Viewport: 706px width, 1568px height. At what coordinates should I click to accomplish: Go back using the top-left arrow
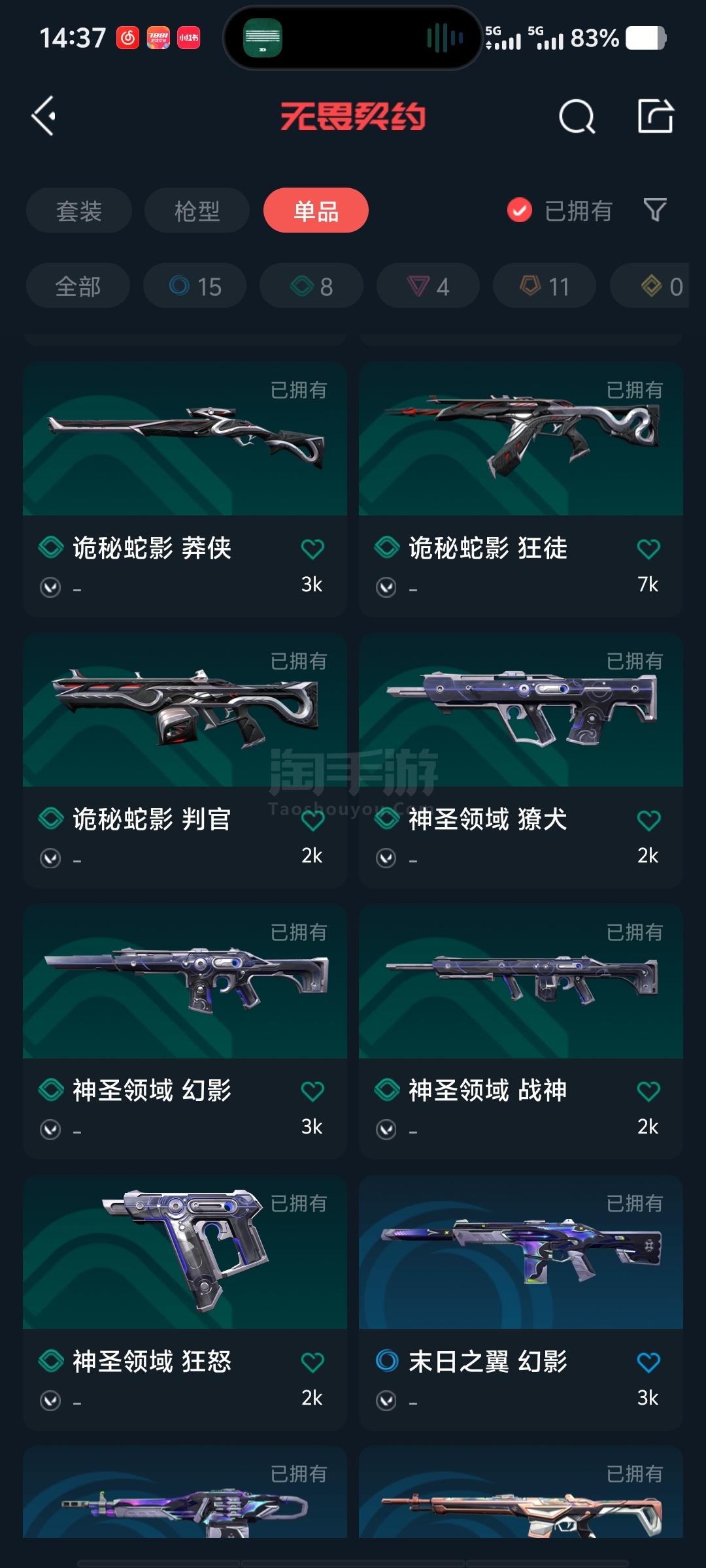click(x=44, y=116)
